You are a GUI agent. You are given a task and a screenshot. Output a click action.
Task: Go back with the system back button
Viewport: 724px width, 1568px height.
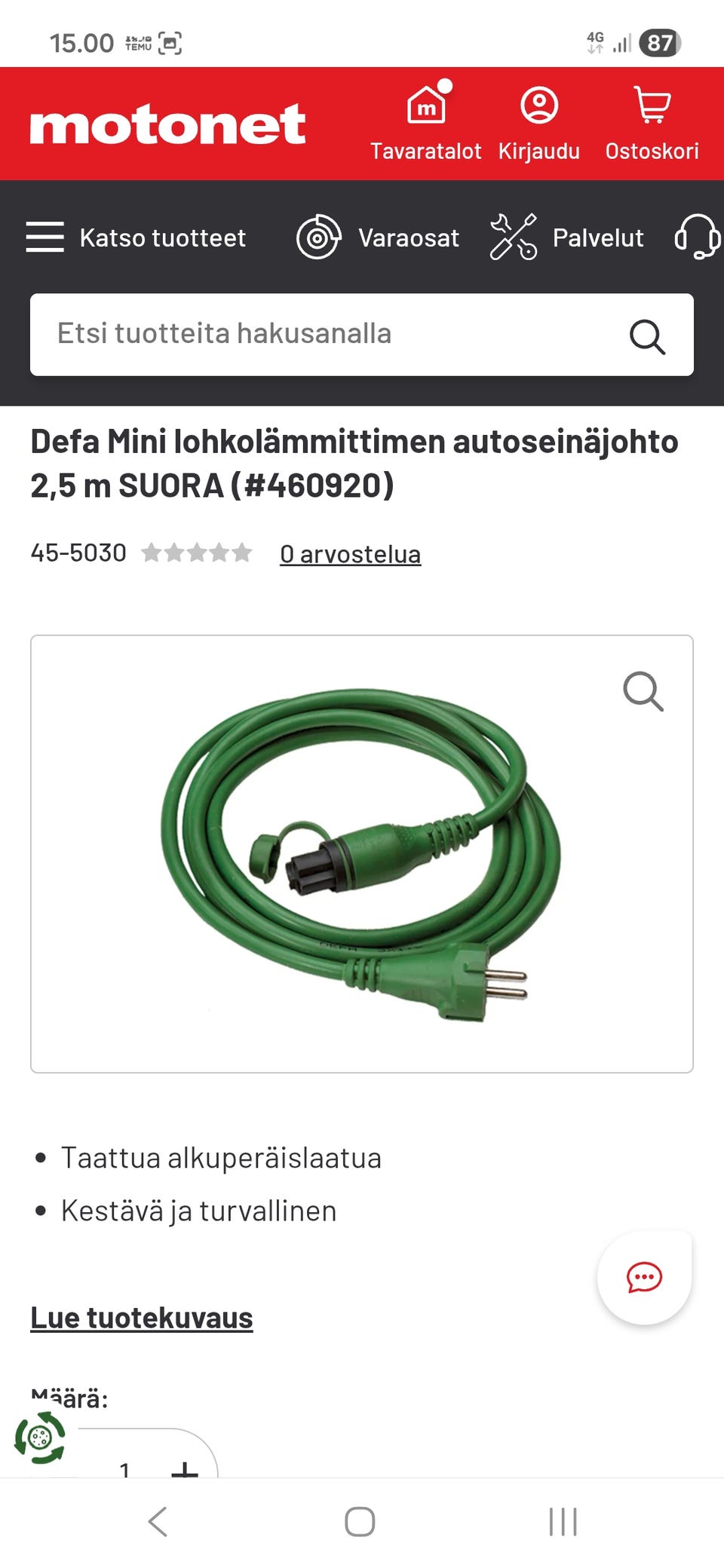[158, 1521]
